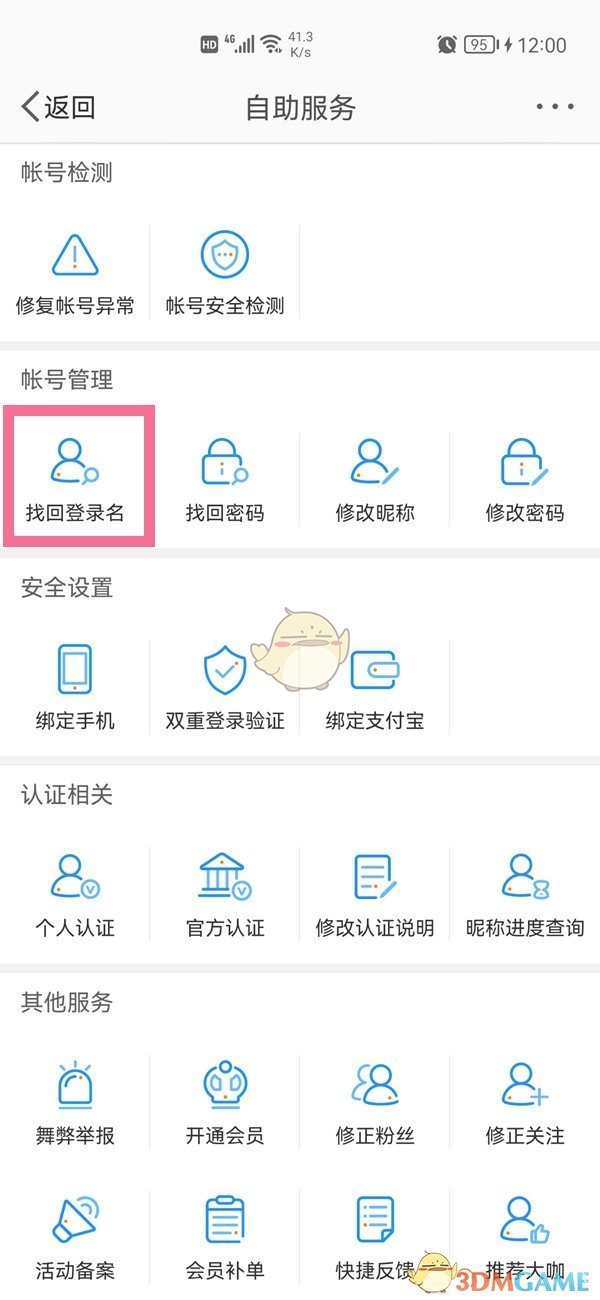Screen dimensions: 600x1300
Task: Go back using the 返回 button
Action: 58,107
